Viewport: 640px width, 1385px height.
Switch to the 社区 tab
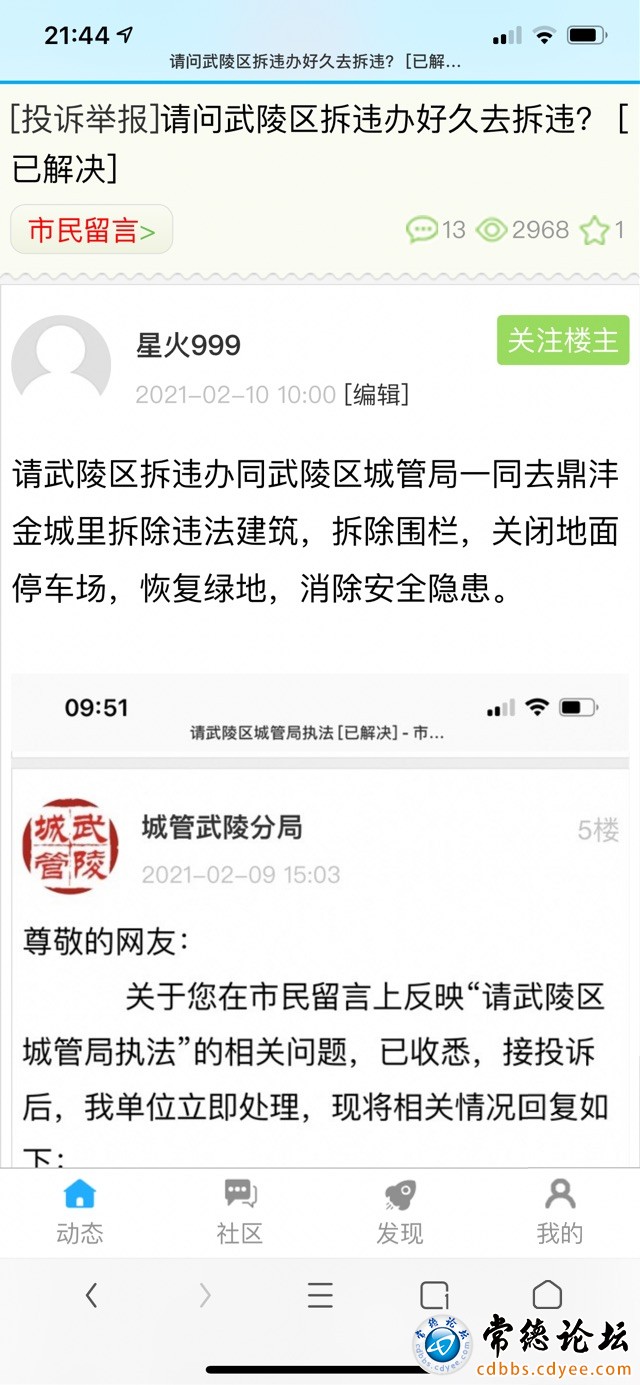click(240, 1211)
